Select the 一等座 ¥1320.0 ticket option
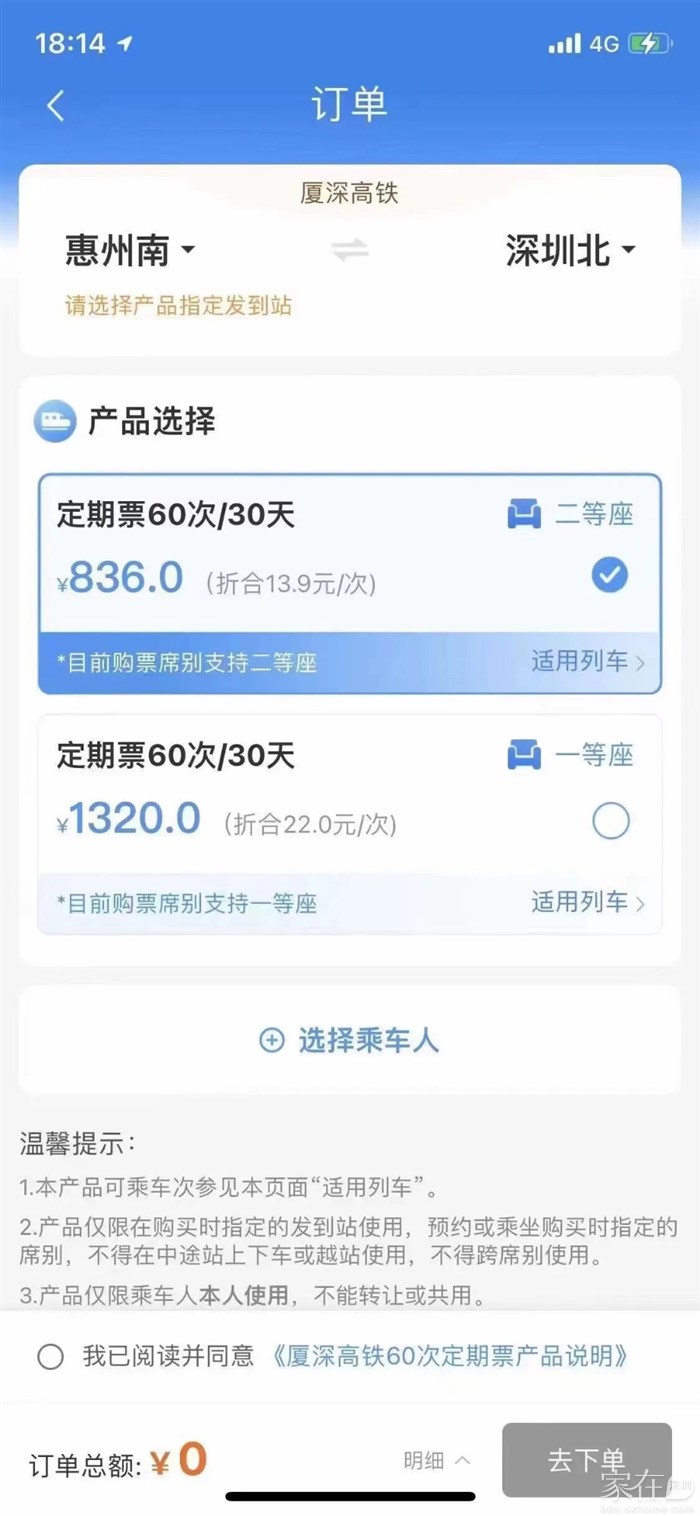This screenshot has width=700, height=1516. point(610,822)
